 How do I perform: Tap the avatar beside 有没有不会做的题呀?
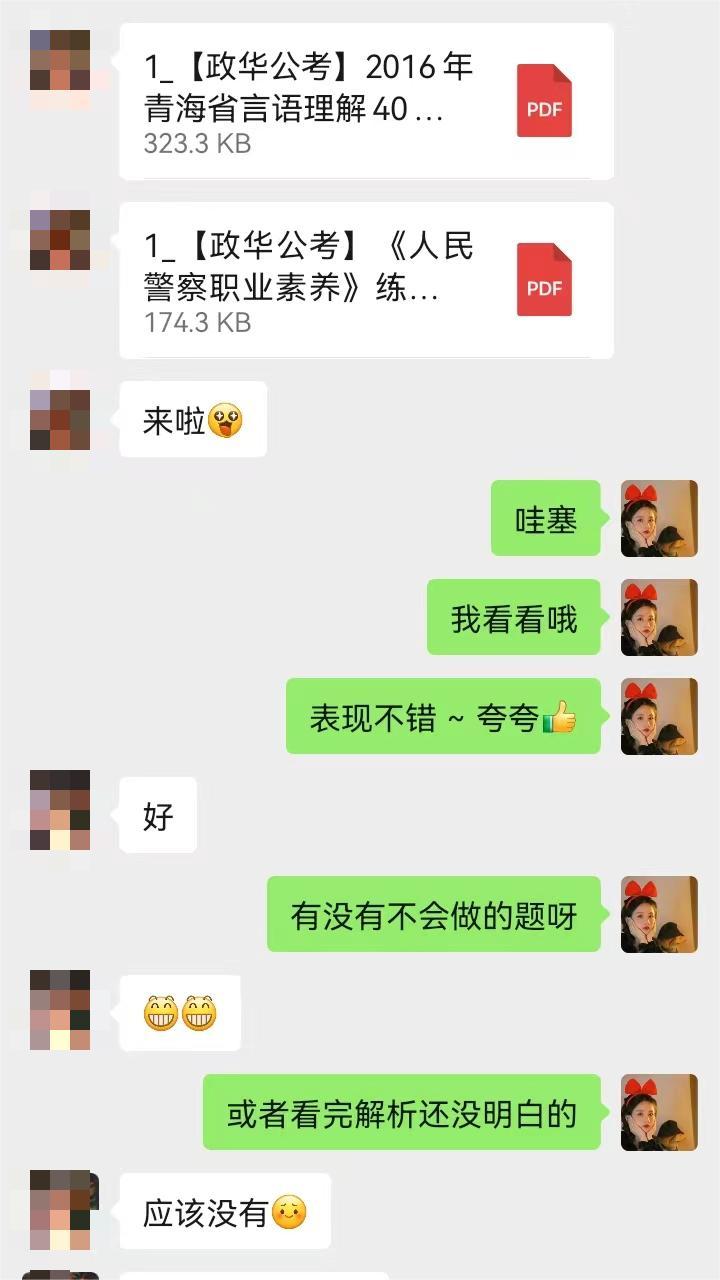pyautogui.click(x=659, y=914)
